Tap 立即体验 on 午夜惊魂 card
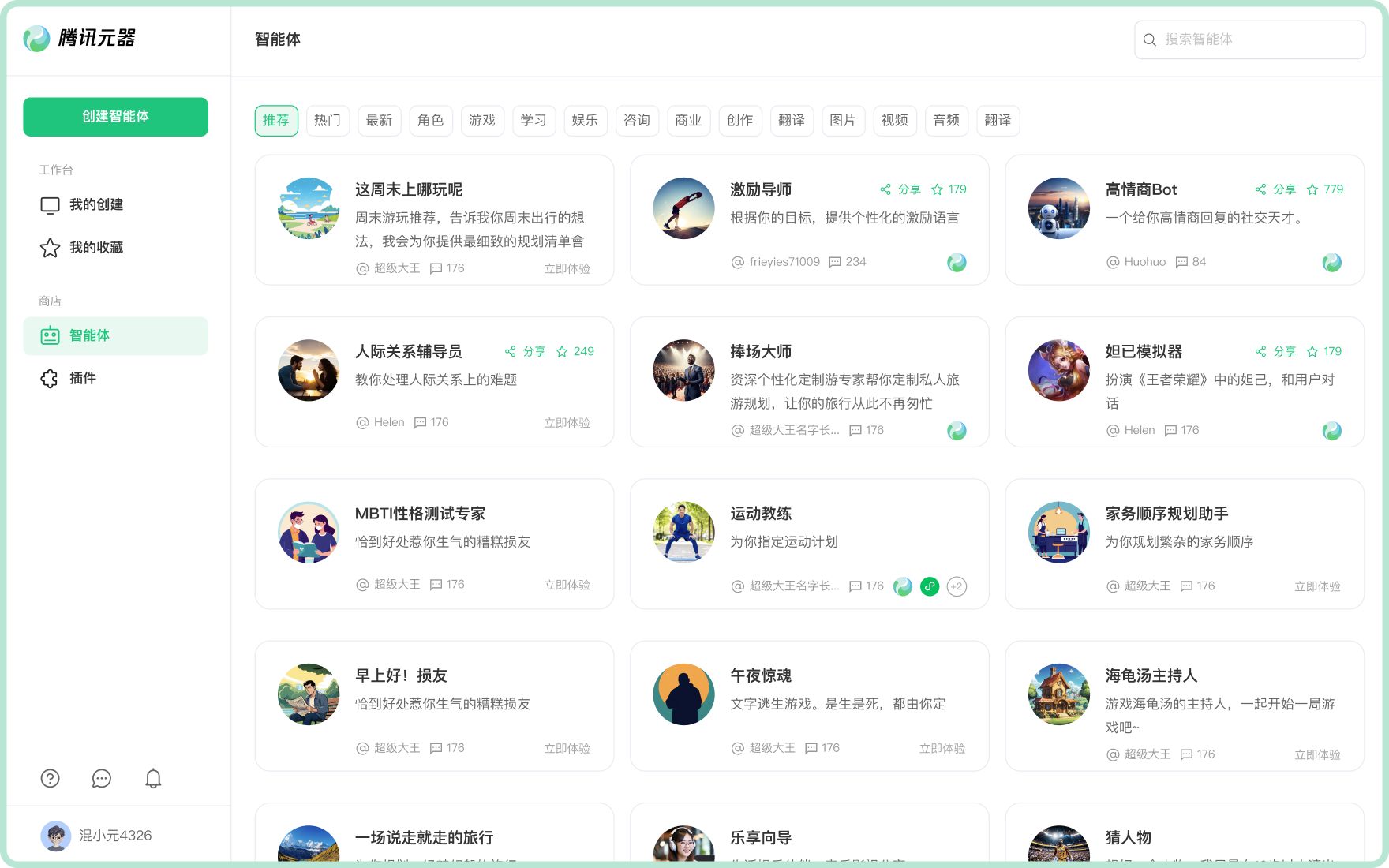Image resolution: width=1389 pixels, height=868 pixels. [942, 749]
